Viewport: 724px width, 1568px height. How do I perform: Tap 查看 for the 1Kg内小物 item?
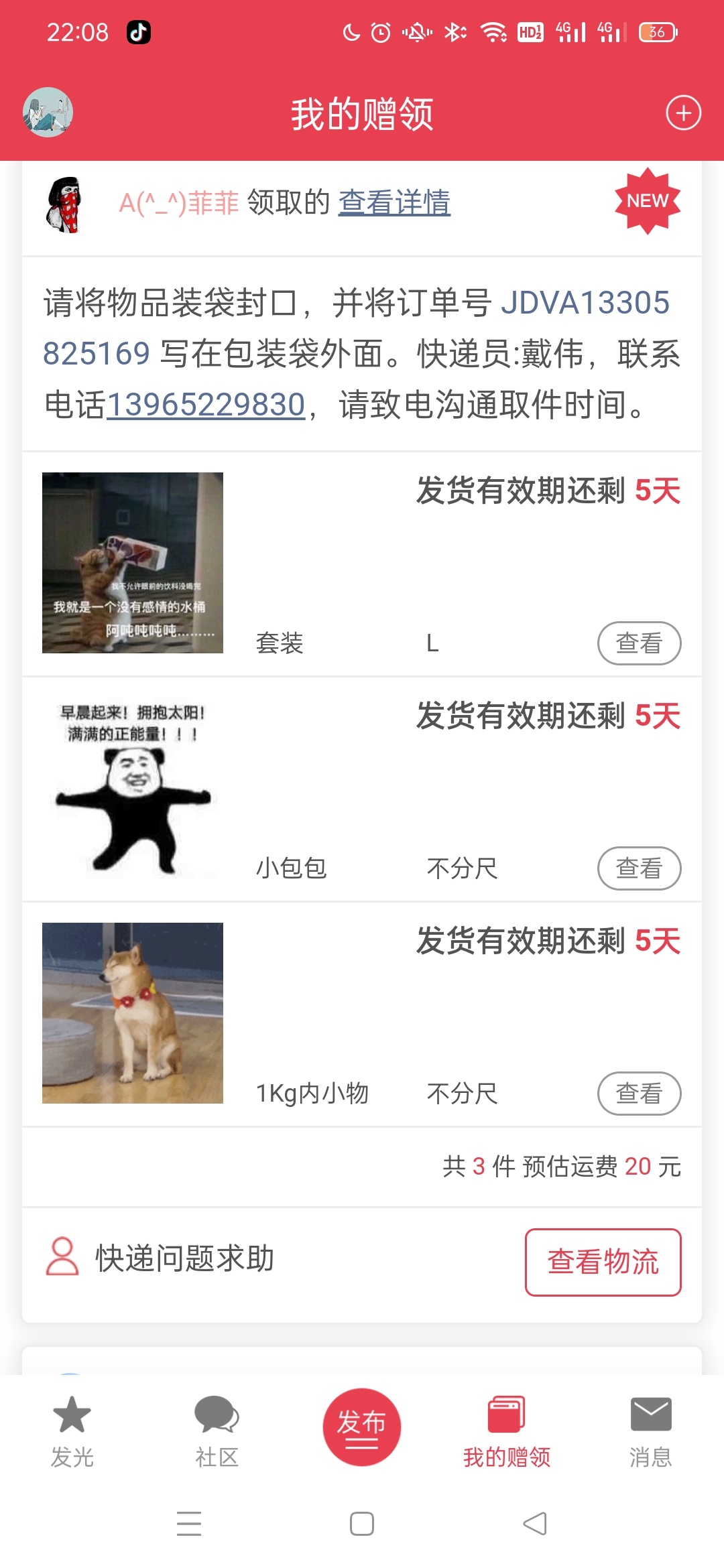(x=639, y=1094)
